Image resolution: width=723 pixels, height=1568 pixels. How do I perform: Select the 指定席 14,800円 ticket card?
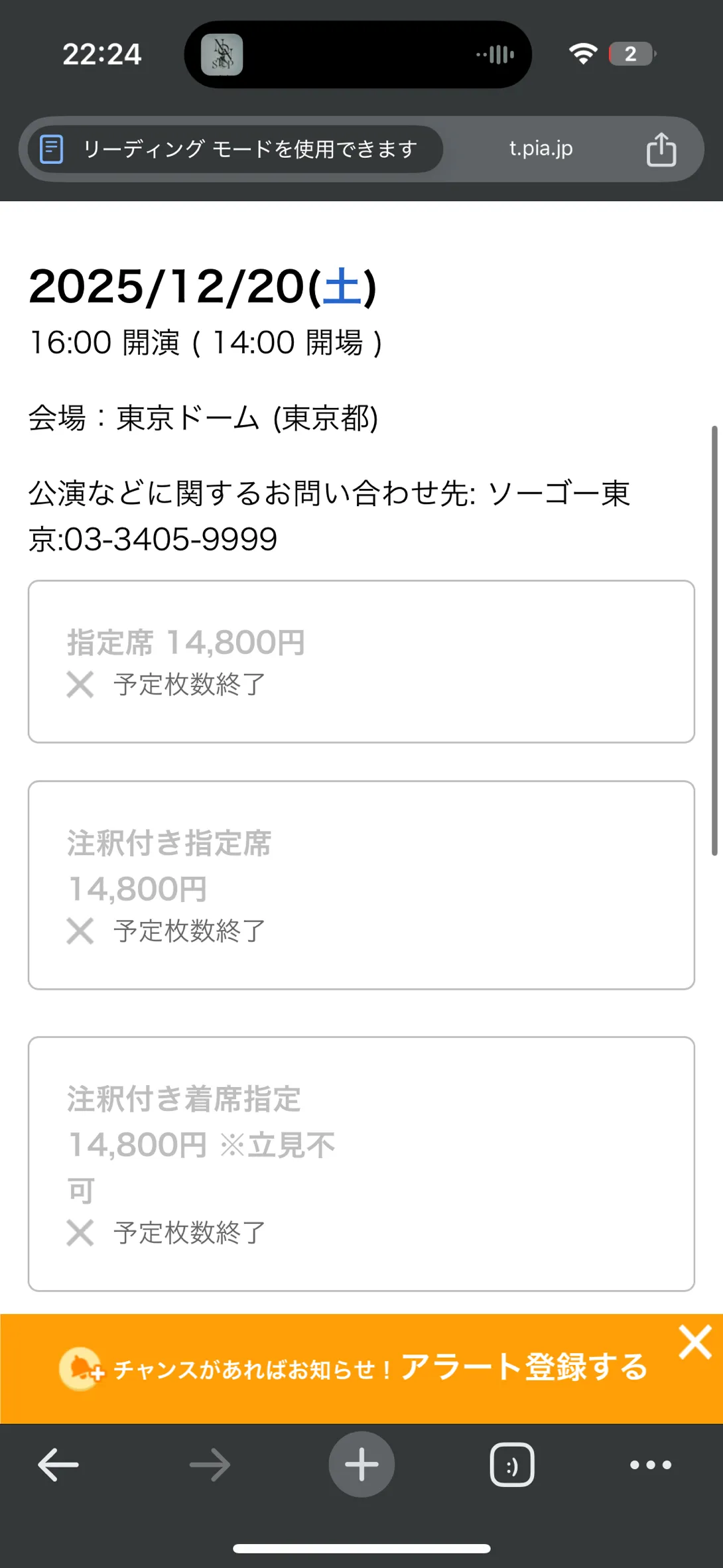point(361,661)
